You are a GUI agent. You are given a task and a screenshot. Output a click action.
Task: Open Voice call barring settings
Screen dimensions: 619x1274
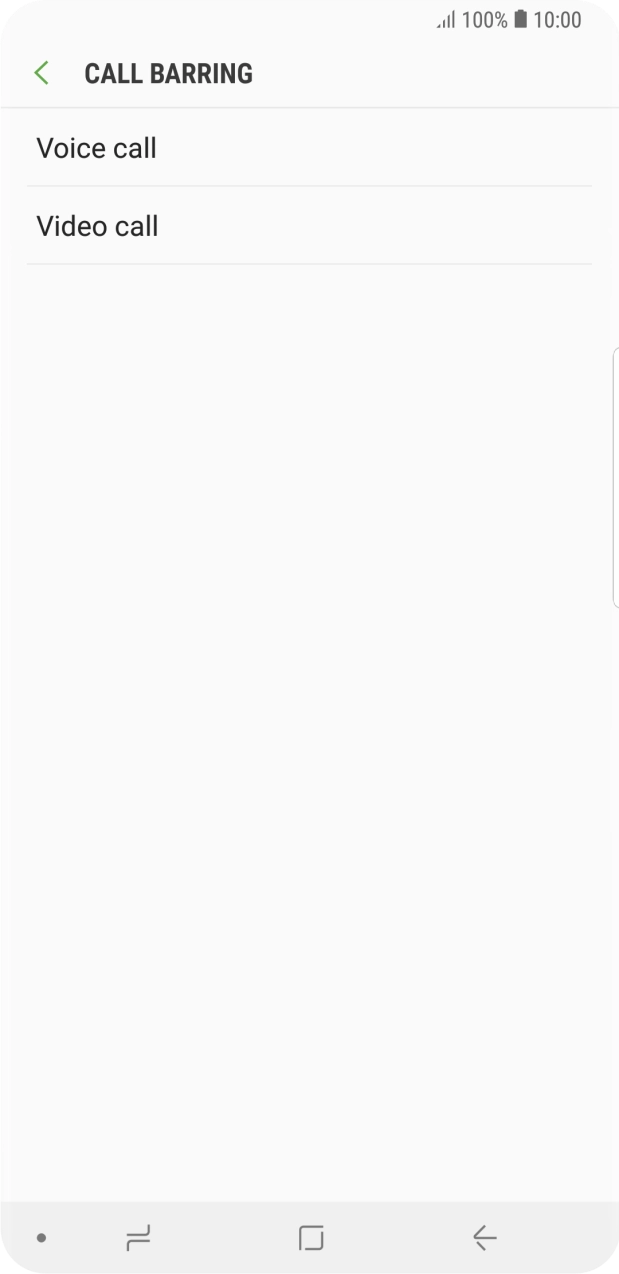pos(97,148)
